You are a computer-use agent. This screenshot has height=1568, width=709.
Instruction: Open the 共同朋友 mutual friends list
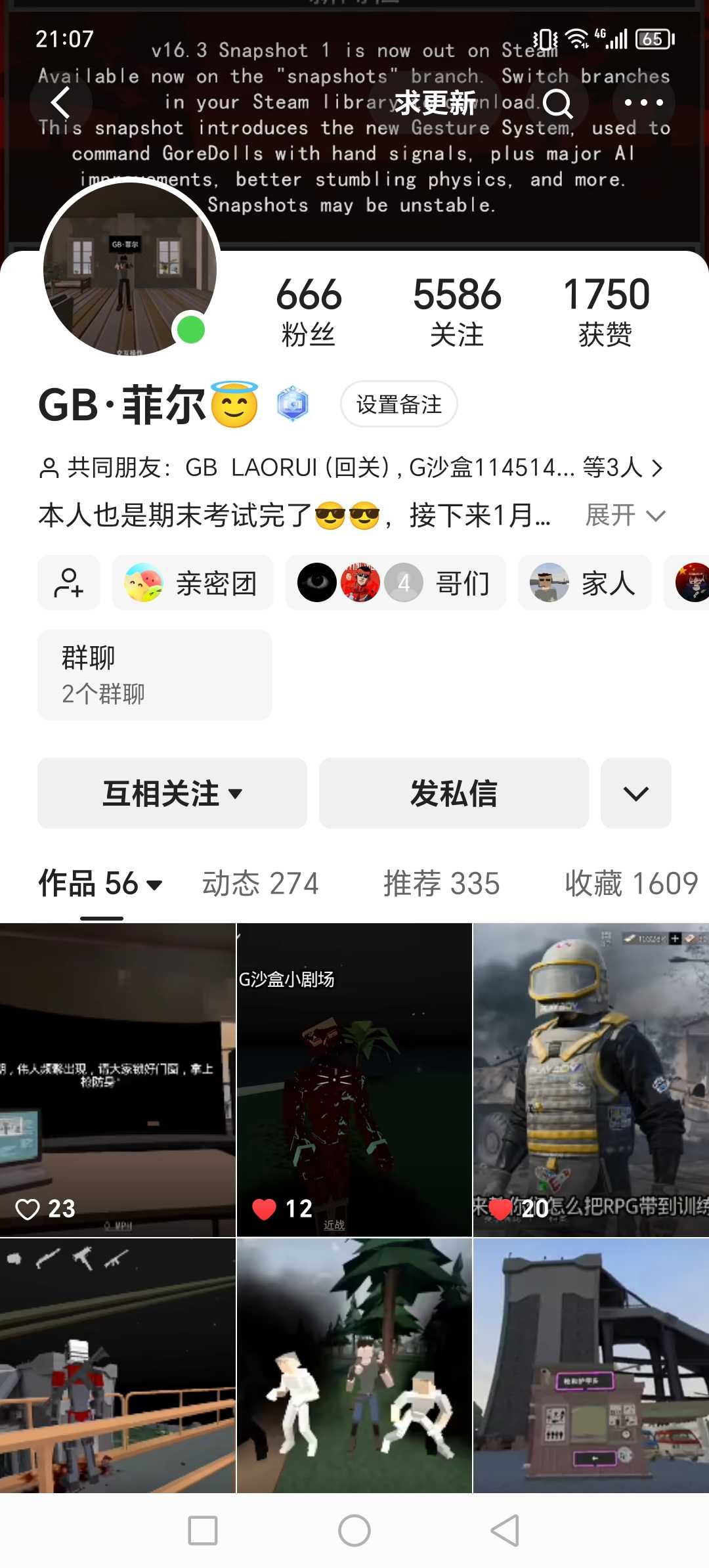click(351, 468)
